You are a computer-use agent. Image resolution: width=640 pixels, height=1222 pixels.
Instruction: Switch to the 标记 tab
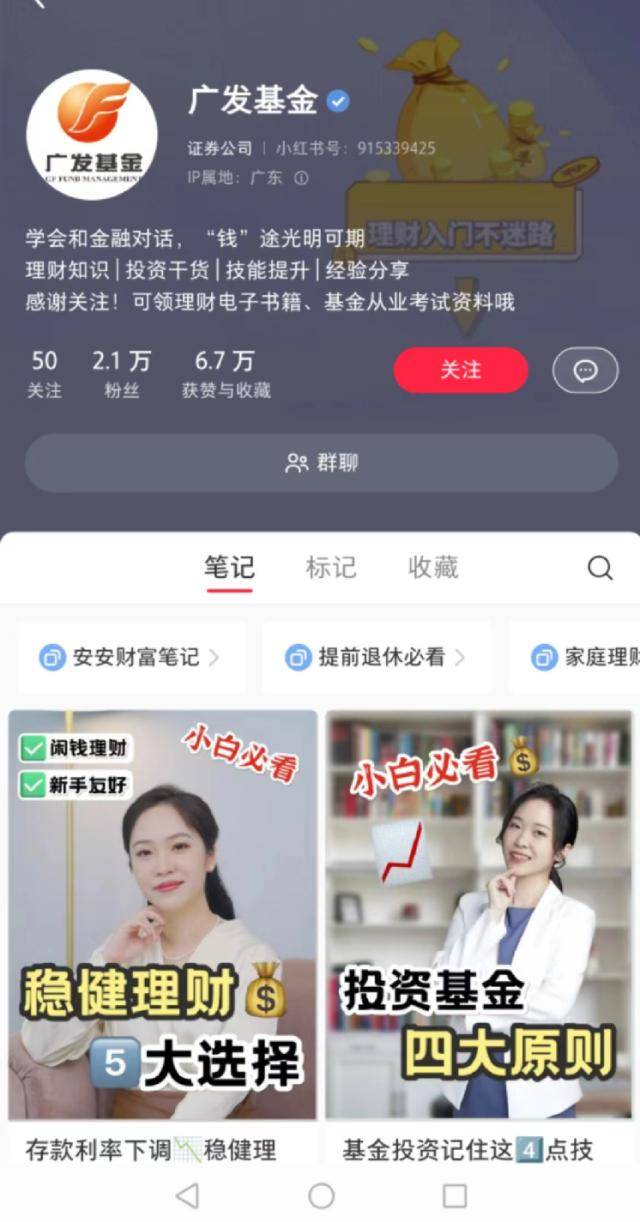330,568
